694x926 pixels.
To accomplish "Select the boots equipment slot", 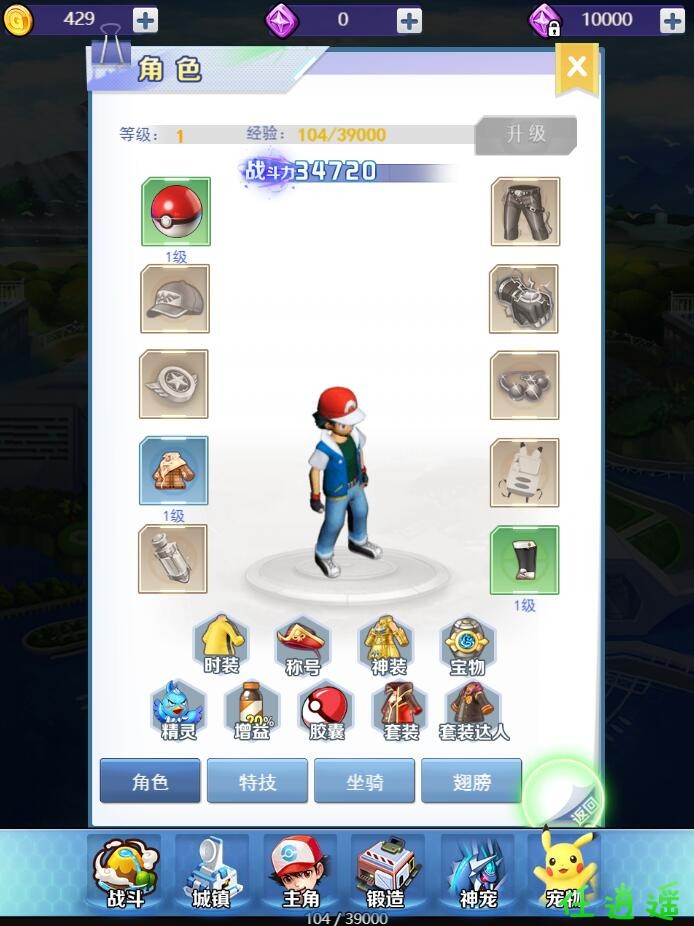I will pyautogui.click(x=525, y=560).
